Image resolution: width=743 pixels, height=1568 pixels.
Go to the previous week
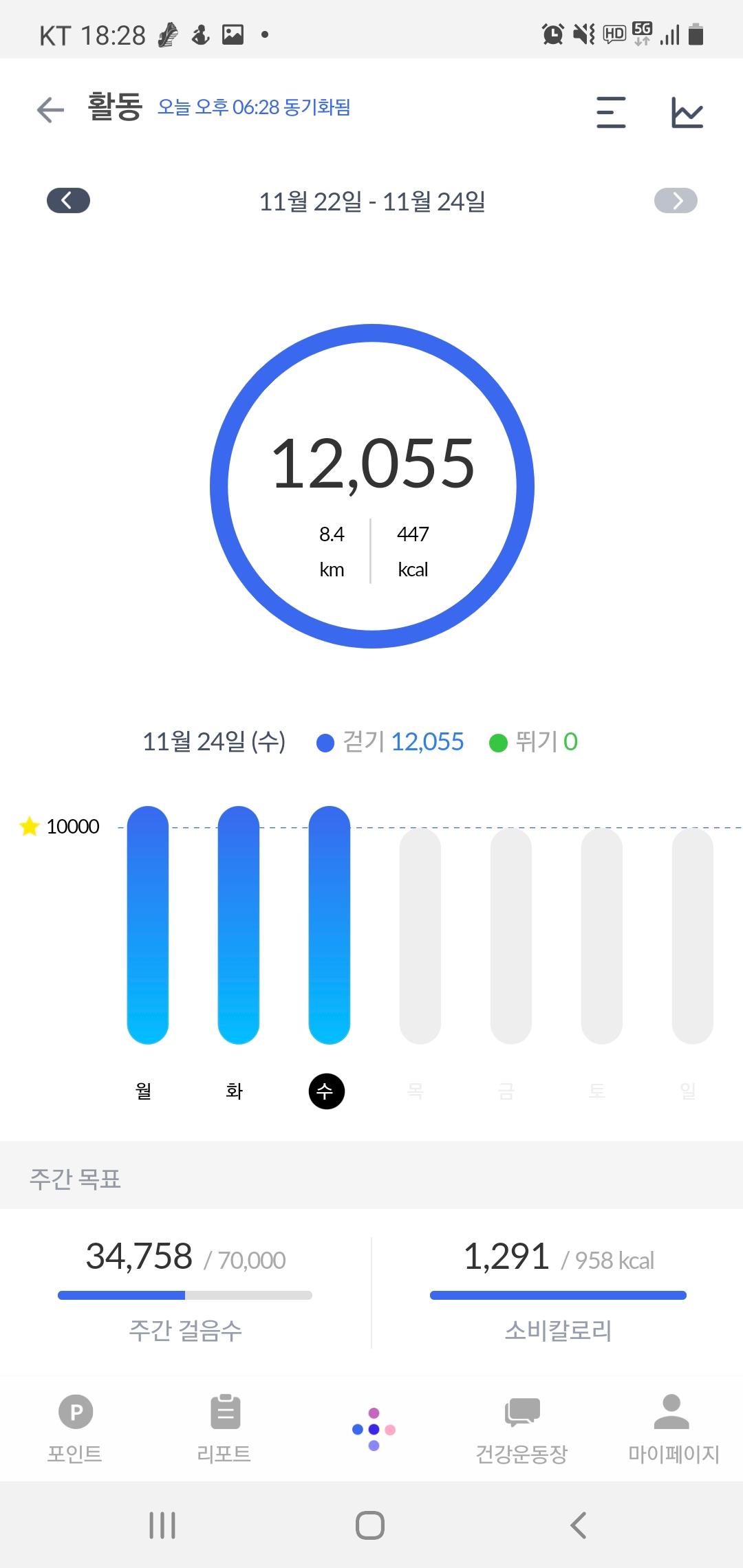click(68, 201)
